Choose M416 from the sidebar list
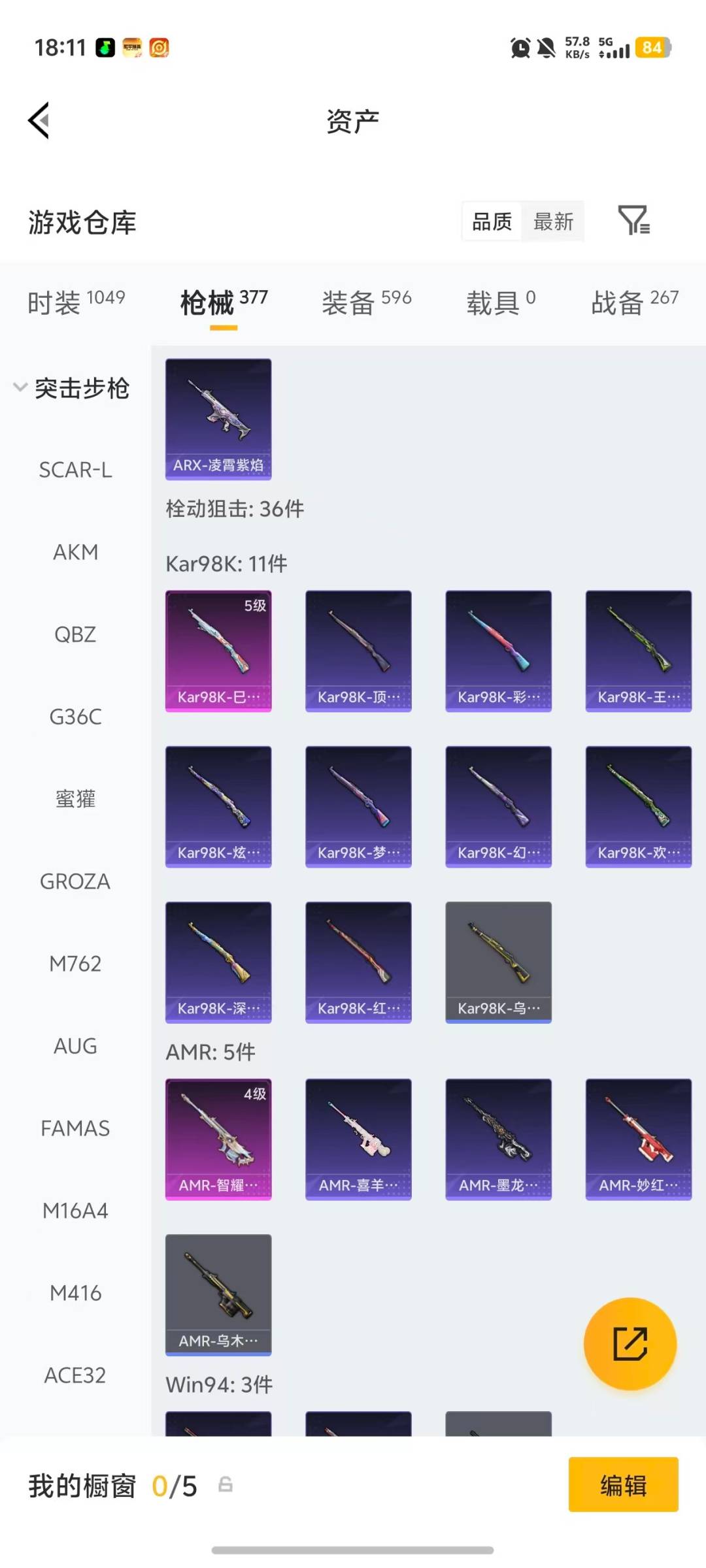This screenshot has height=1568, width=706. point(75,1293)
